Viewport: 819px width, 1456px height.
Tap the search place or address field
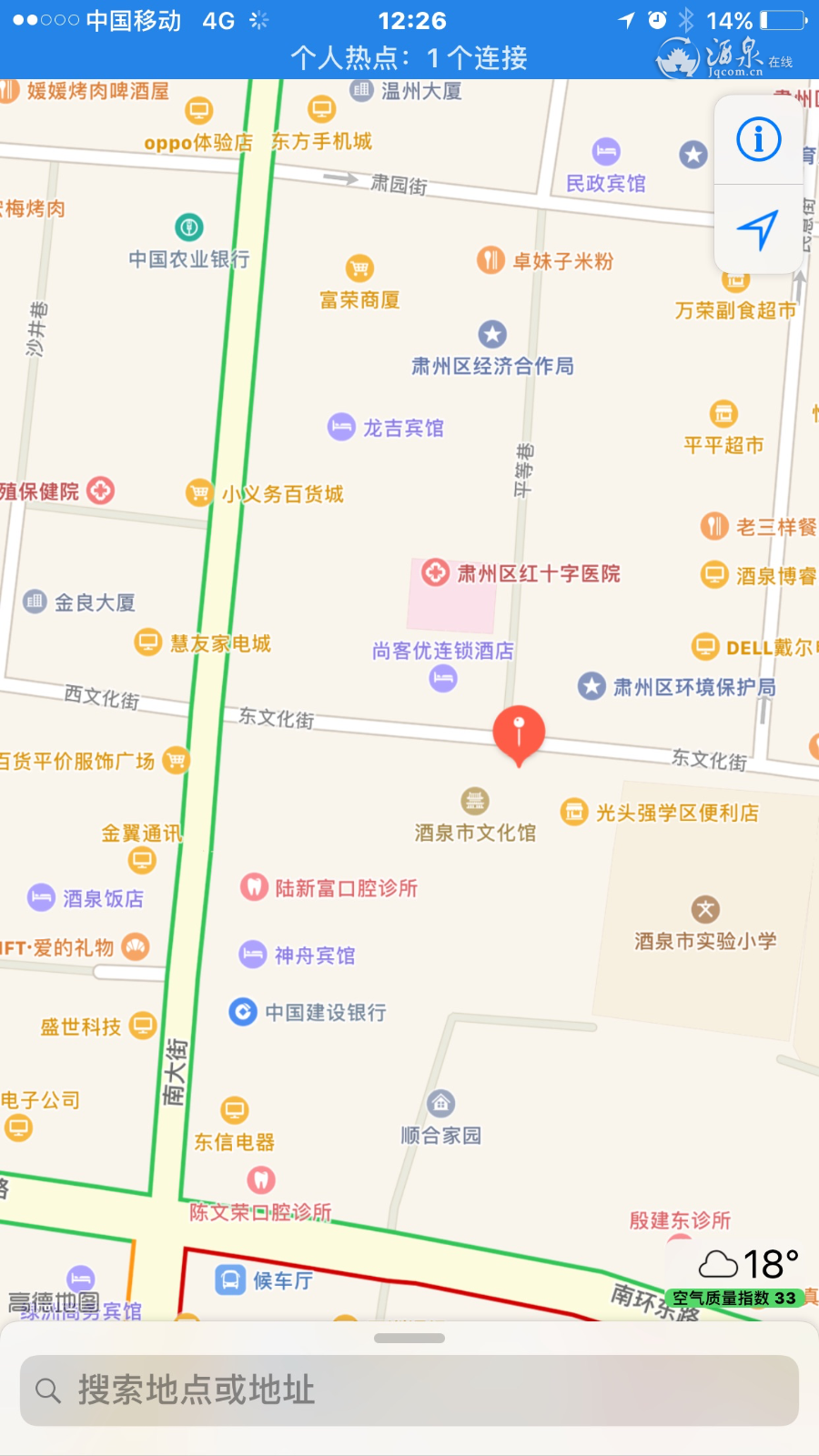point(409,1390)
